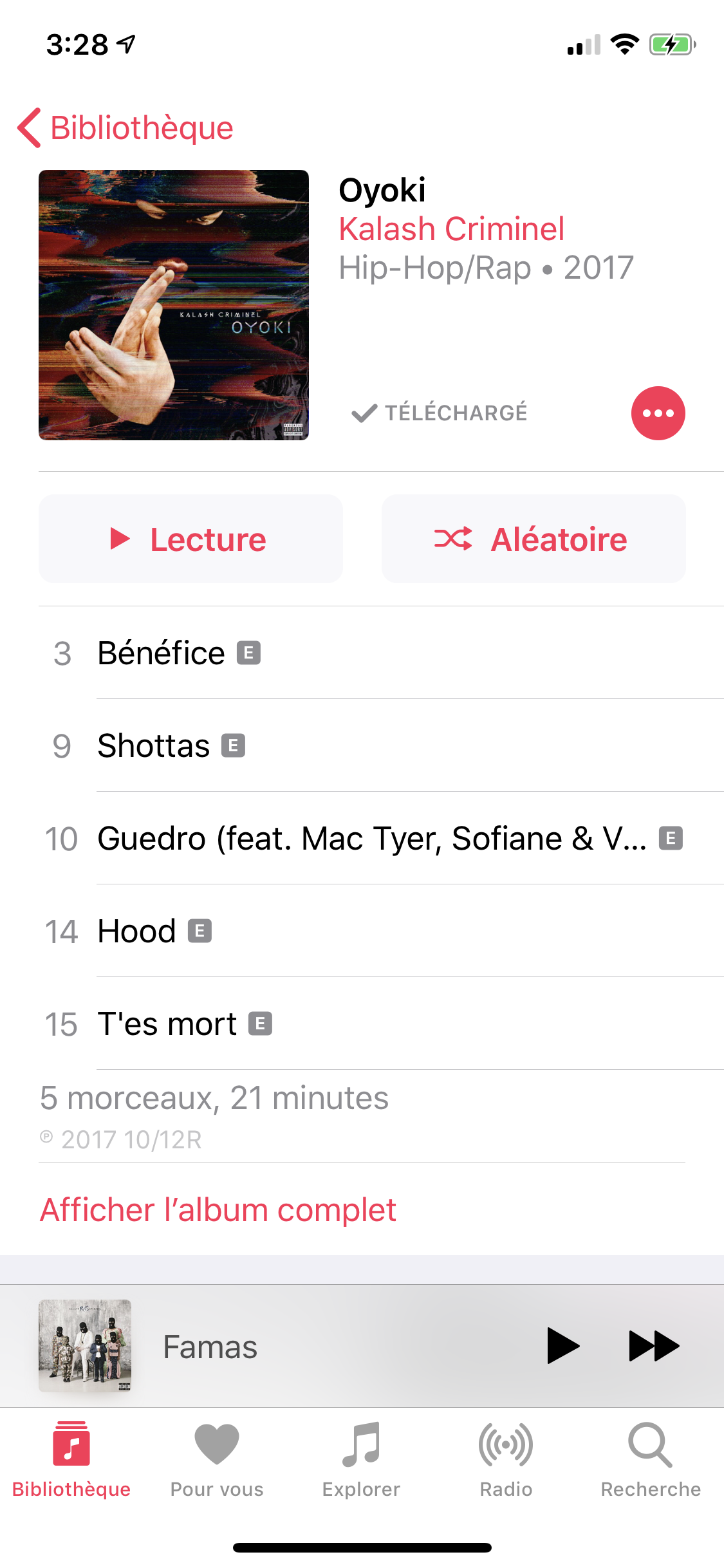This screenshot has height=1568, width=724.
Task: Switch to the Pour vous tab
Action: pyautogui.click(x=217, y=1460)
